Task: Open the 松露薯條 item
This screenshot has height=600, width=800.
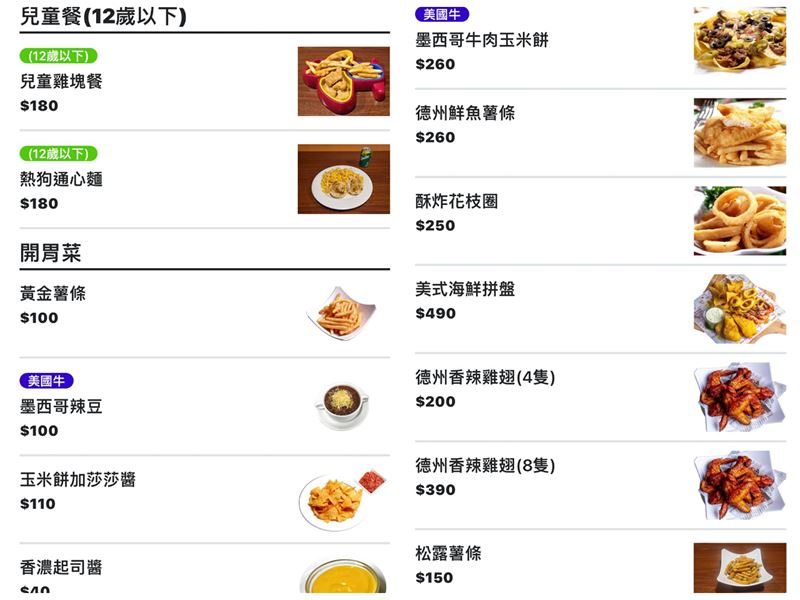Action: pyautogui.click(x=449, y=553)
